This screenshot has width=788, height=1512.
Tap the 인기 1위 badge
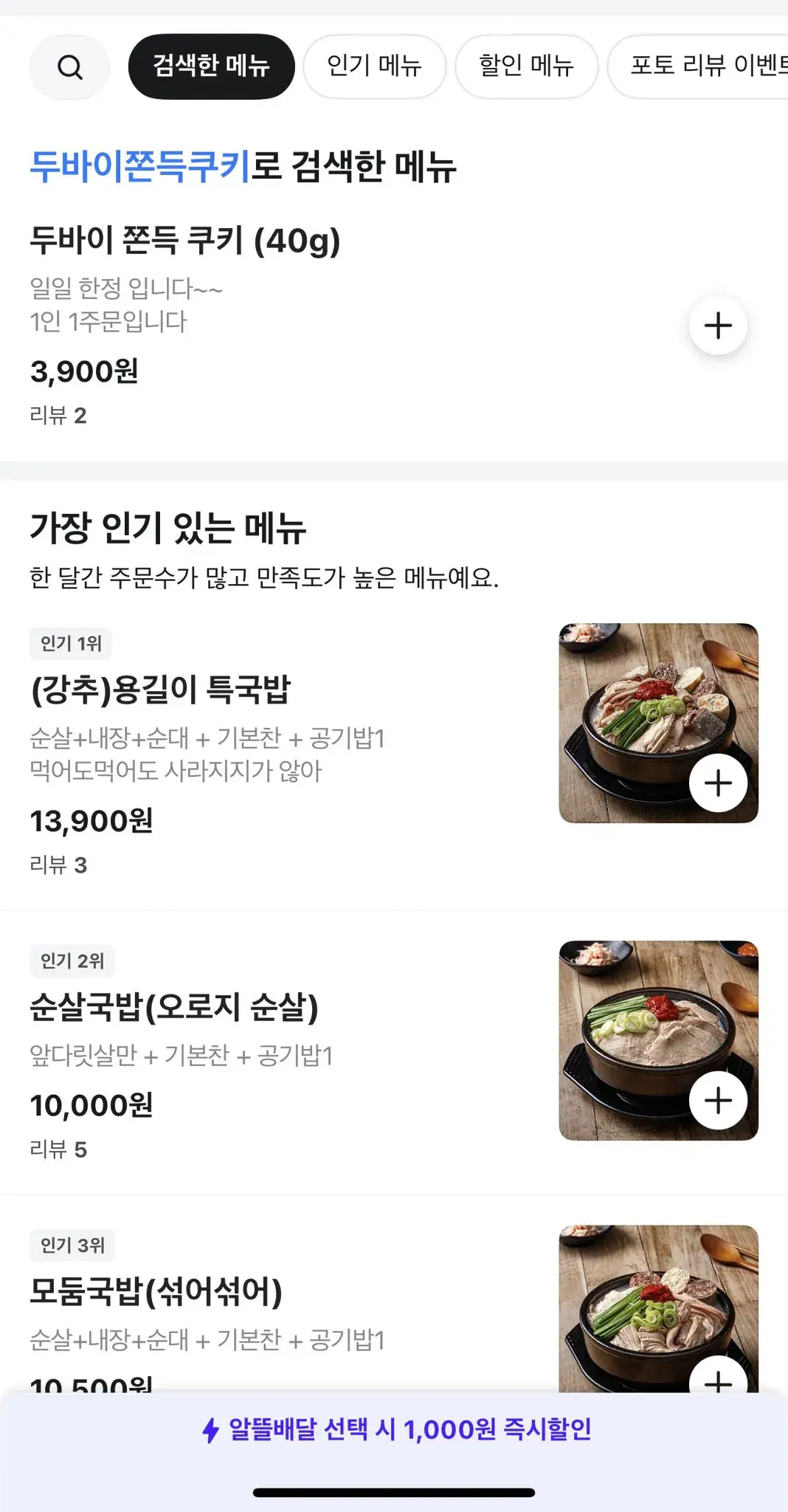72,644
